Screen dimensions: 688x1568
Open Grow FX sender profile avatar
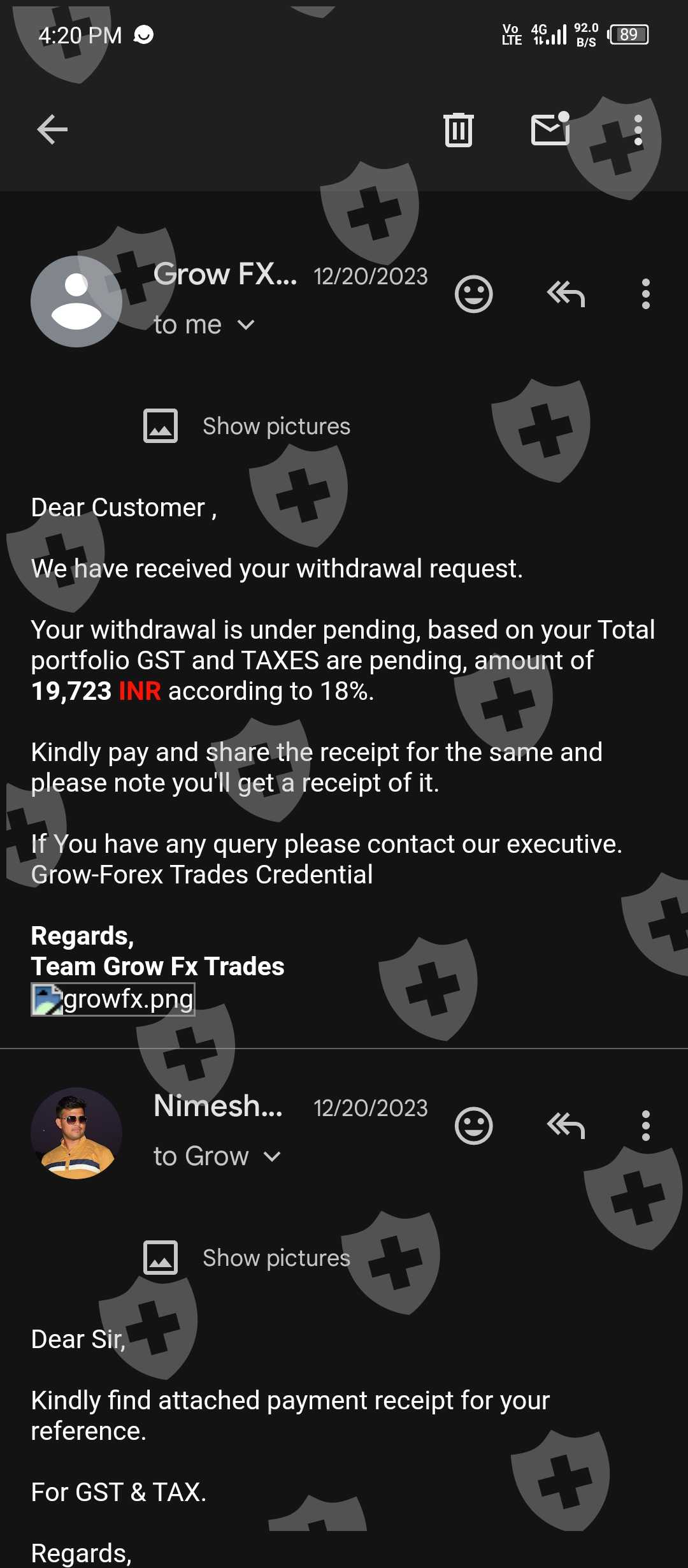[x=76, y=301]
